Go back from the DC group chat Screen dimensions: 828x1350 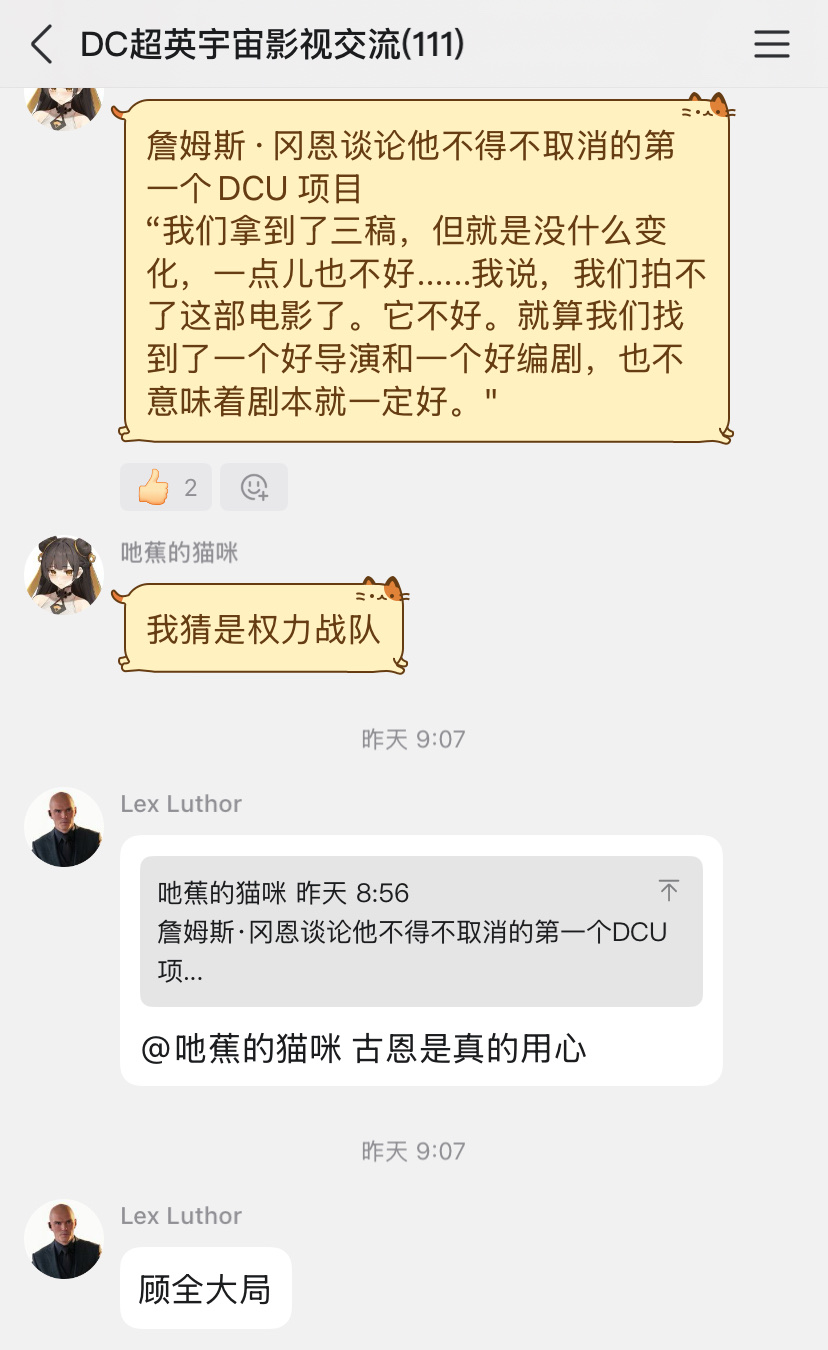click(42, 45)
